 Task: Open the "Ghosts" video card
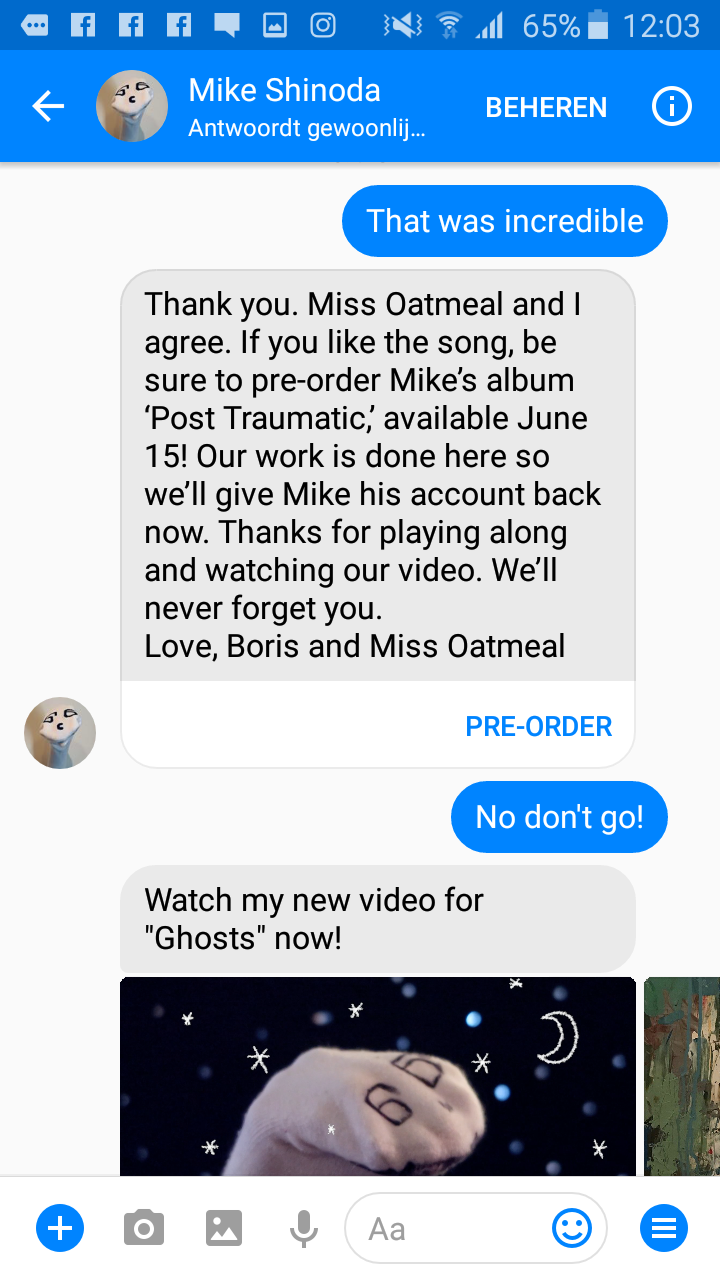[378, 1075]
